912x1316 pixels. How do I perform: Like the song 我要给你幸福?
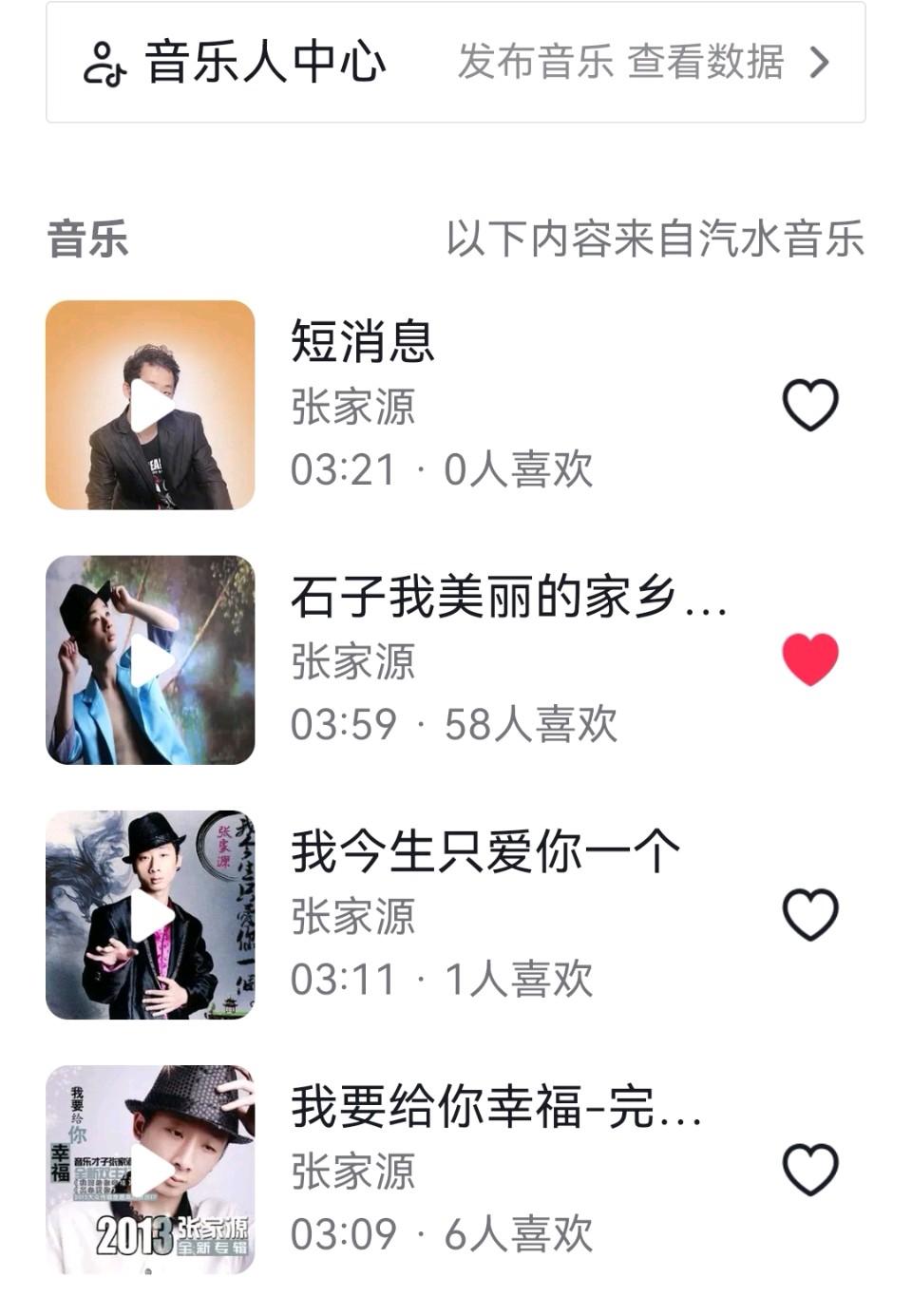point(809,1169)
